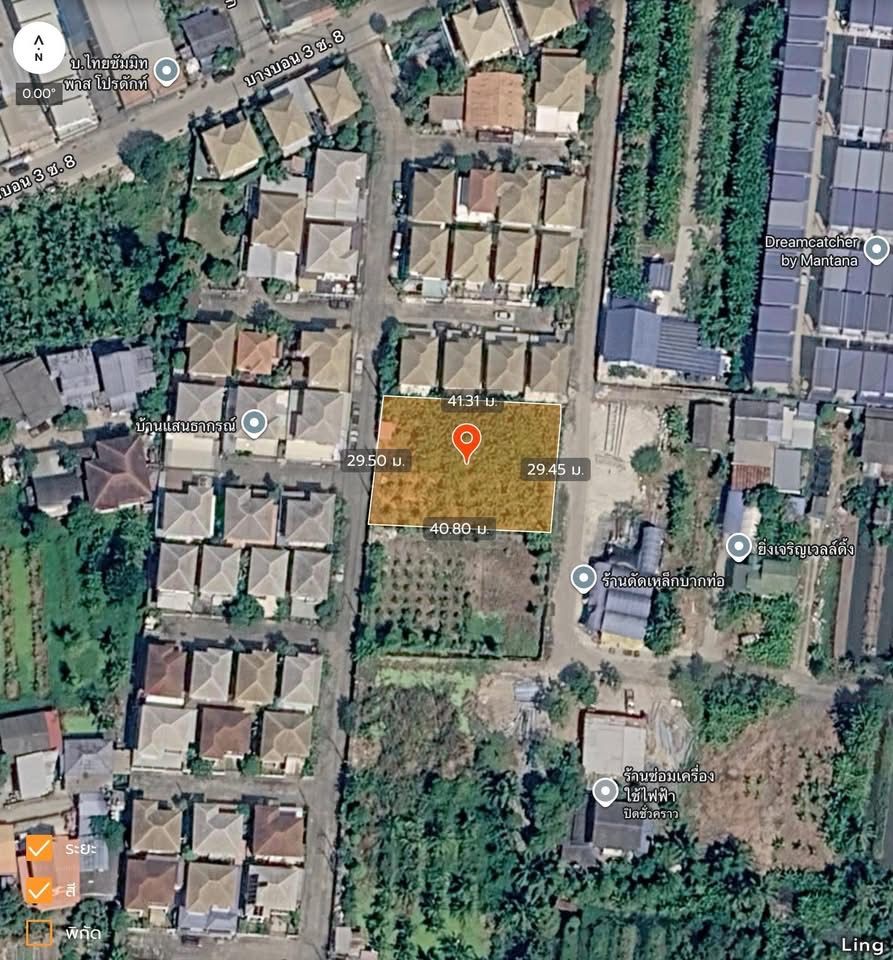The height and width of the screenshot is (960, 893).
Task: Uncheck the ระยะ distance checkbox
Action: coord(40,848)
